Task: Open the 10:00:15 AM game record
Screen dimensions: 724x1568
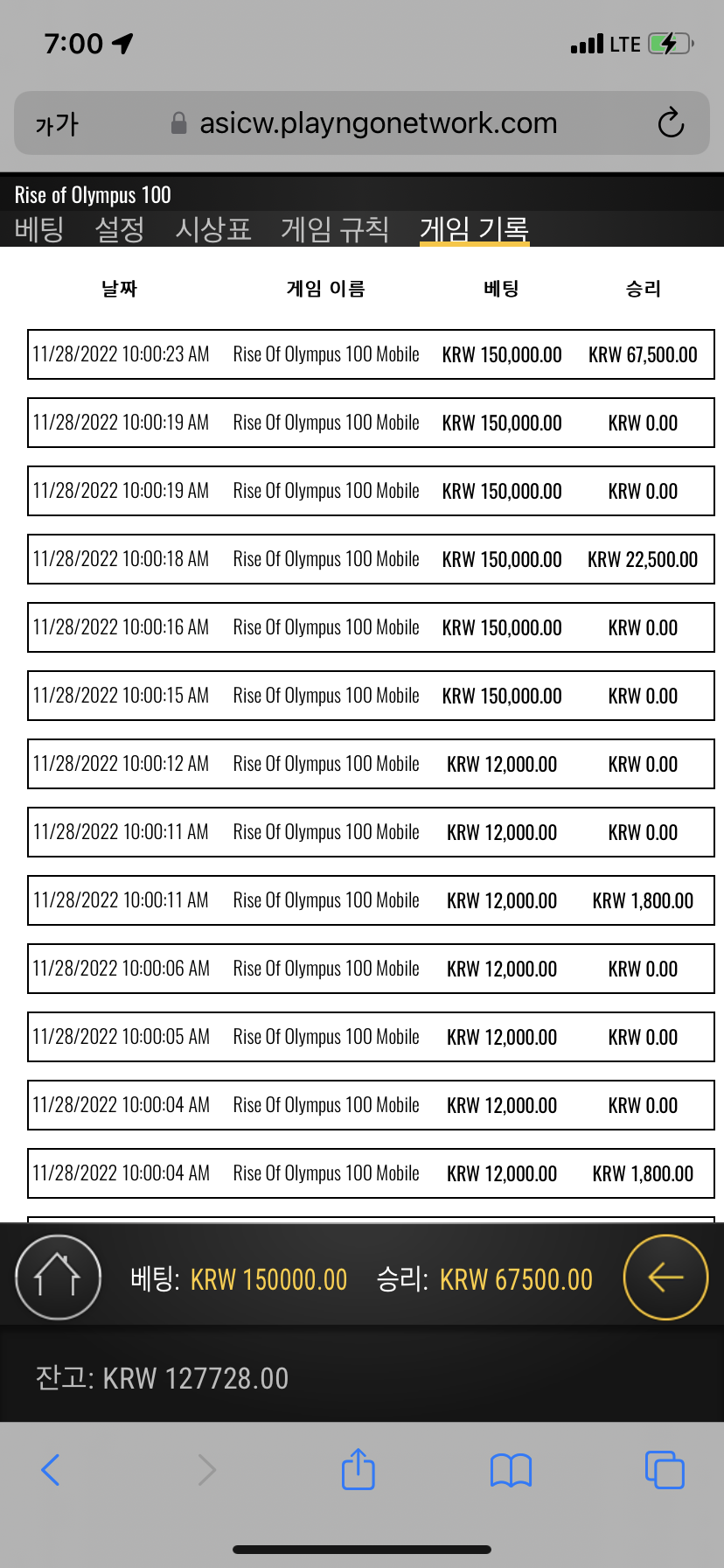Action: coord(371,696)
